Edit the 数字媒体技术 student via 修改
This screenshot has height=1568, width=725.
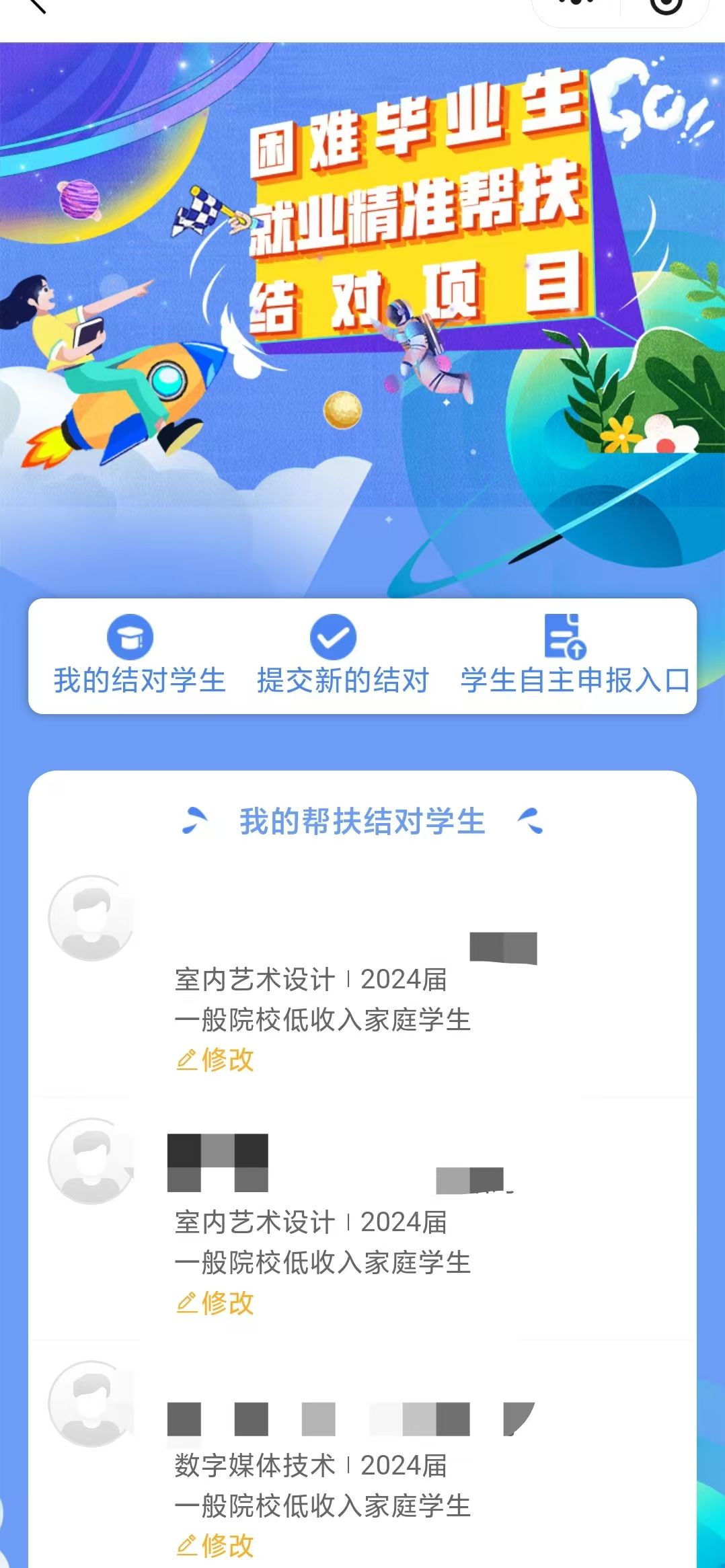pyautogui.click(x=215, y=1545)
